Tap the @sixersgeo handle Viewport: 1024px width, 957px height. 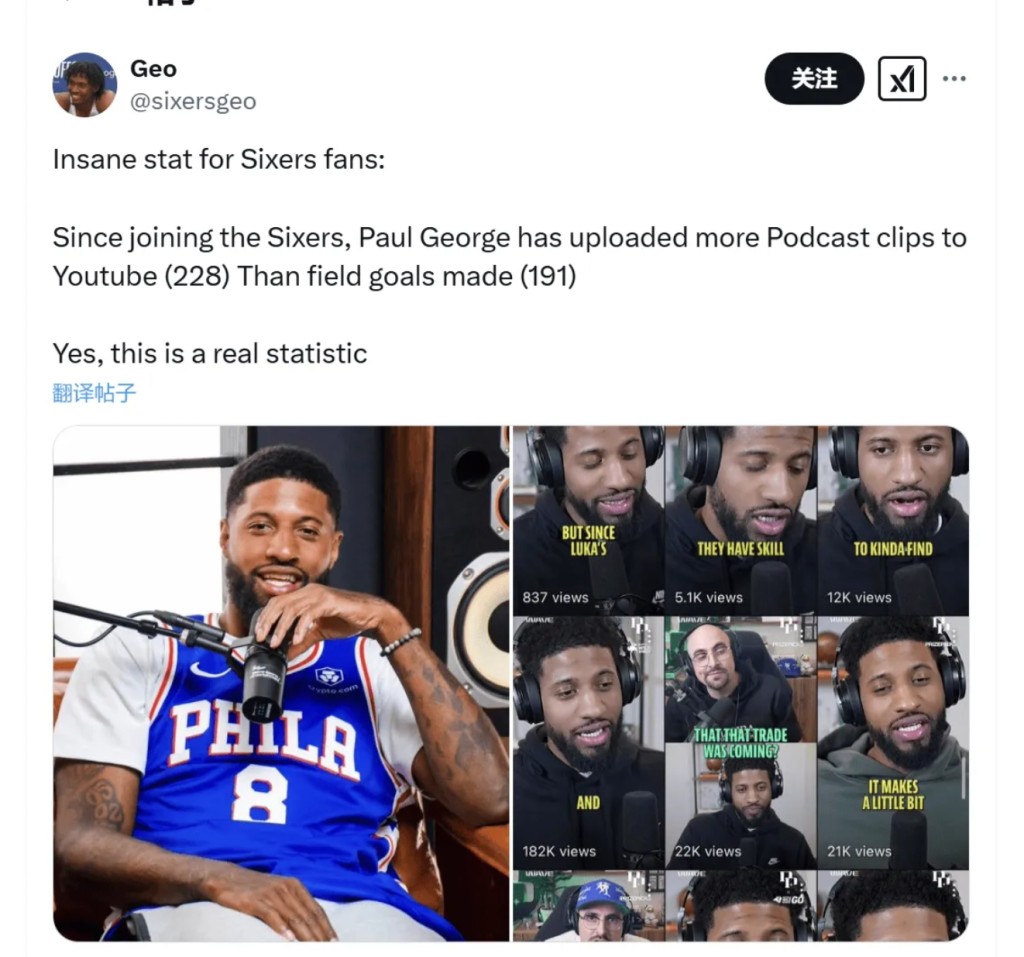(x=192, y=102)
